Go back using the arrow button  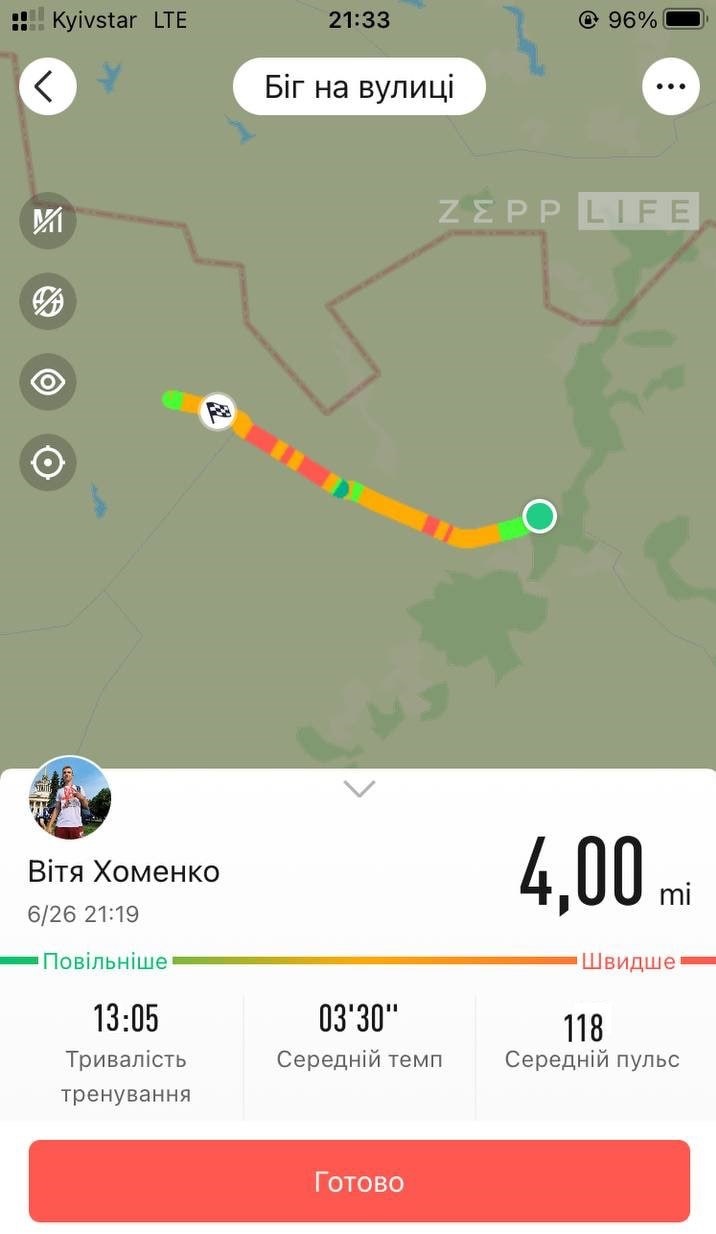pyautogui.click(x=46, y=87)
